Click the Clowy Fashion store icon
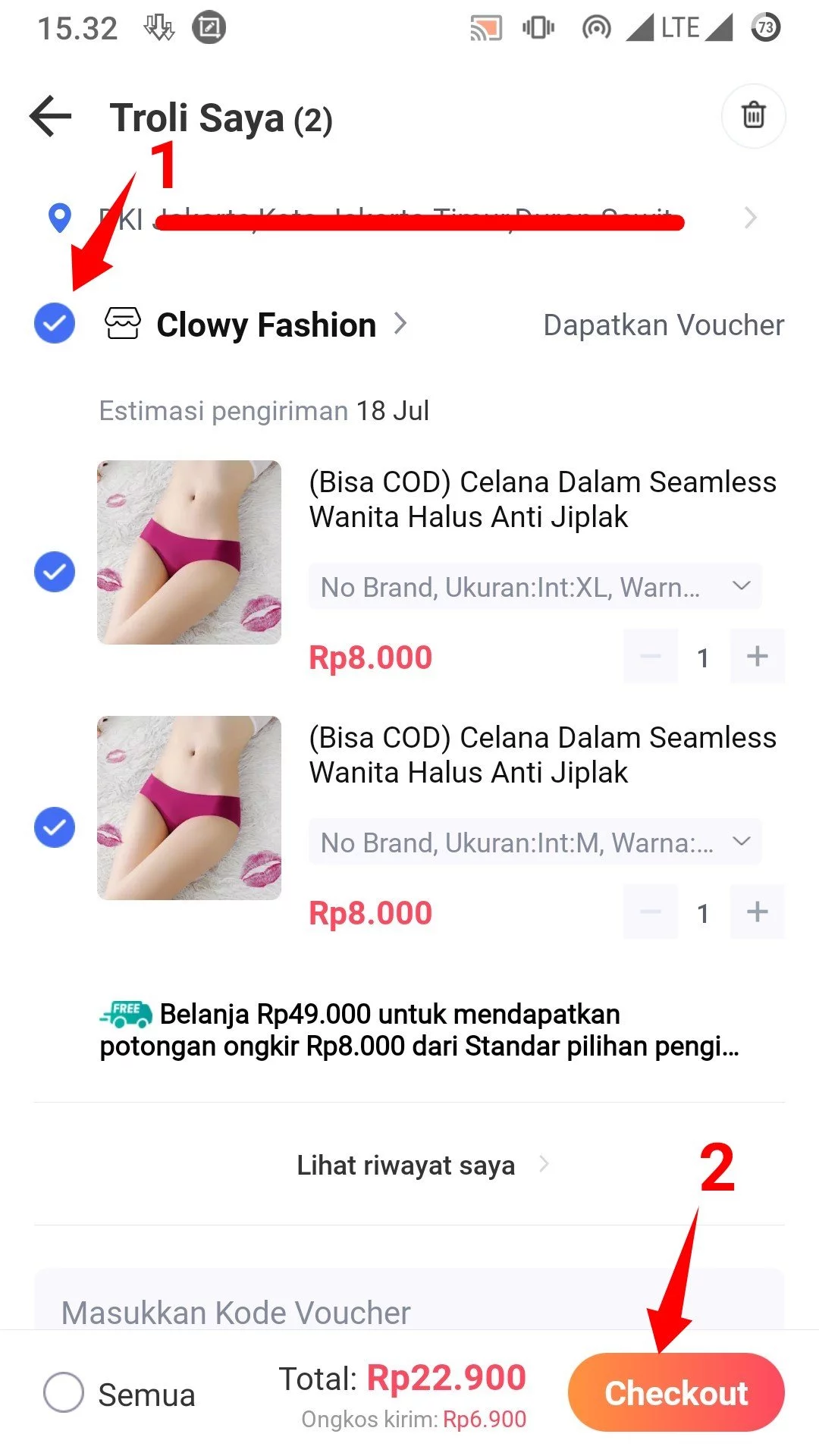 point(124,323)
